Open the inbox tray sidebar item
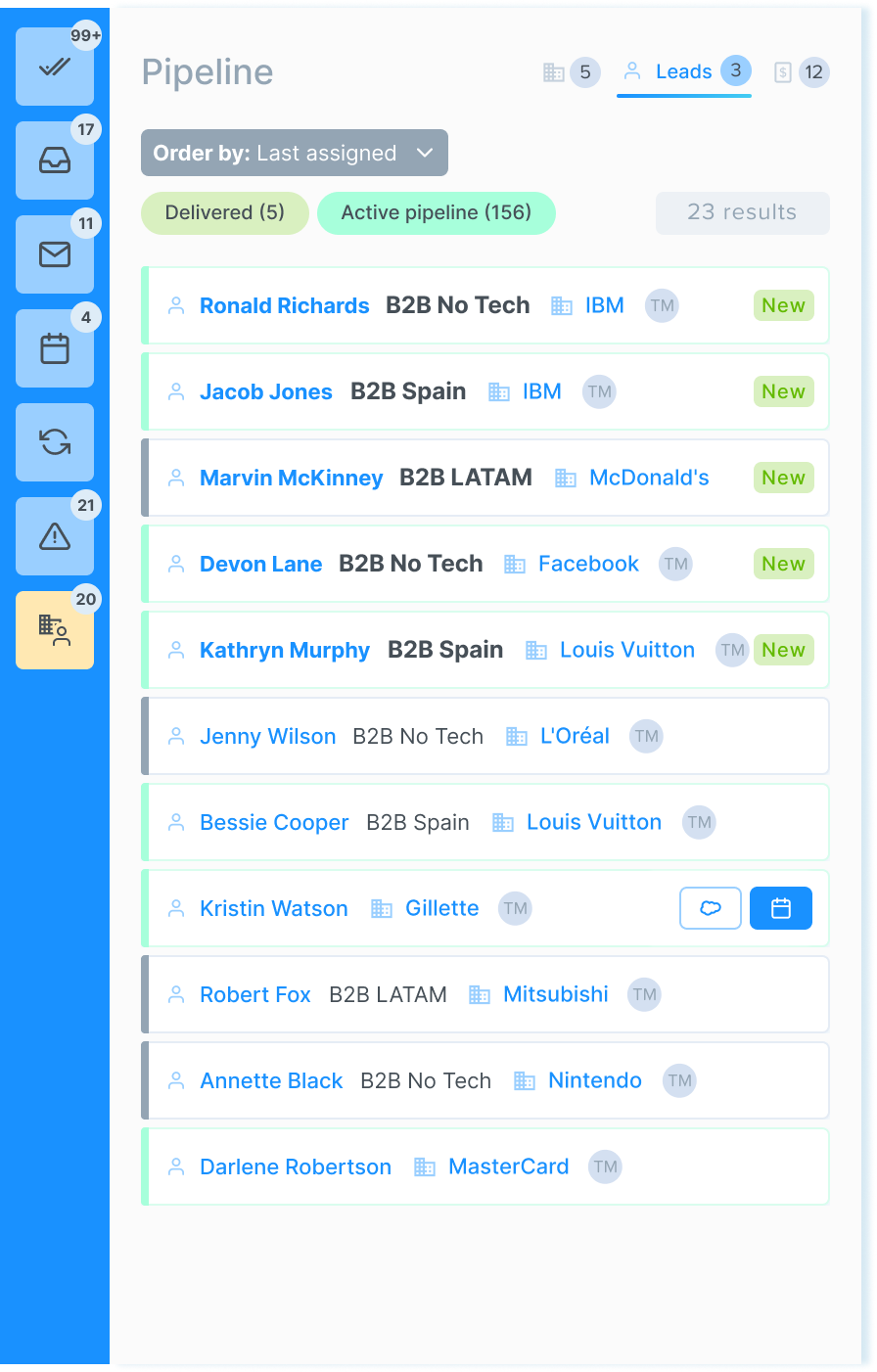This screenshot has height=1372, width=877. point(55,161)
